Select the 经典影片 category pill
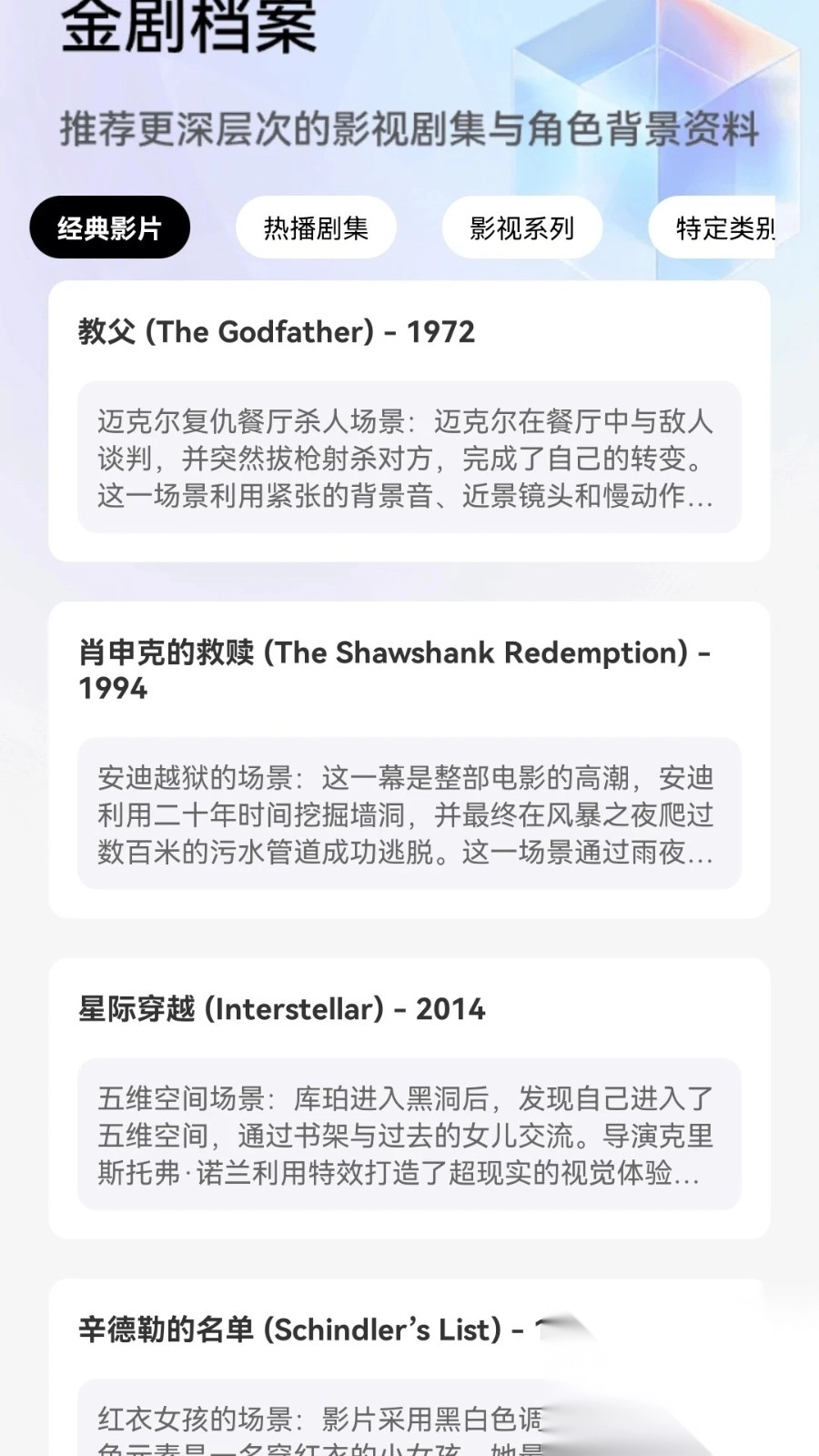 tap(110, 228)
